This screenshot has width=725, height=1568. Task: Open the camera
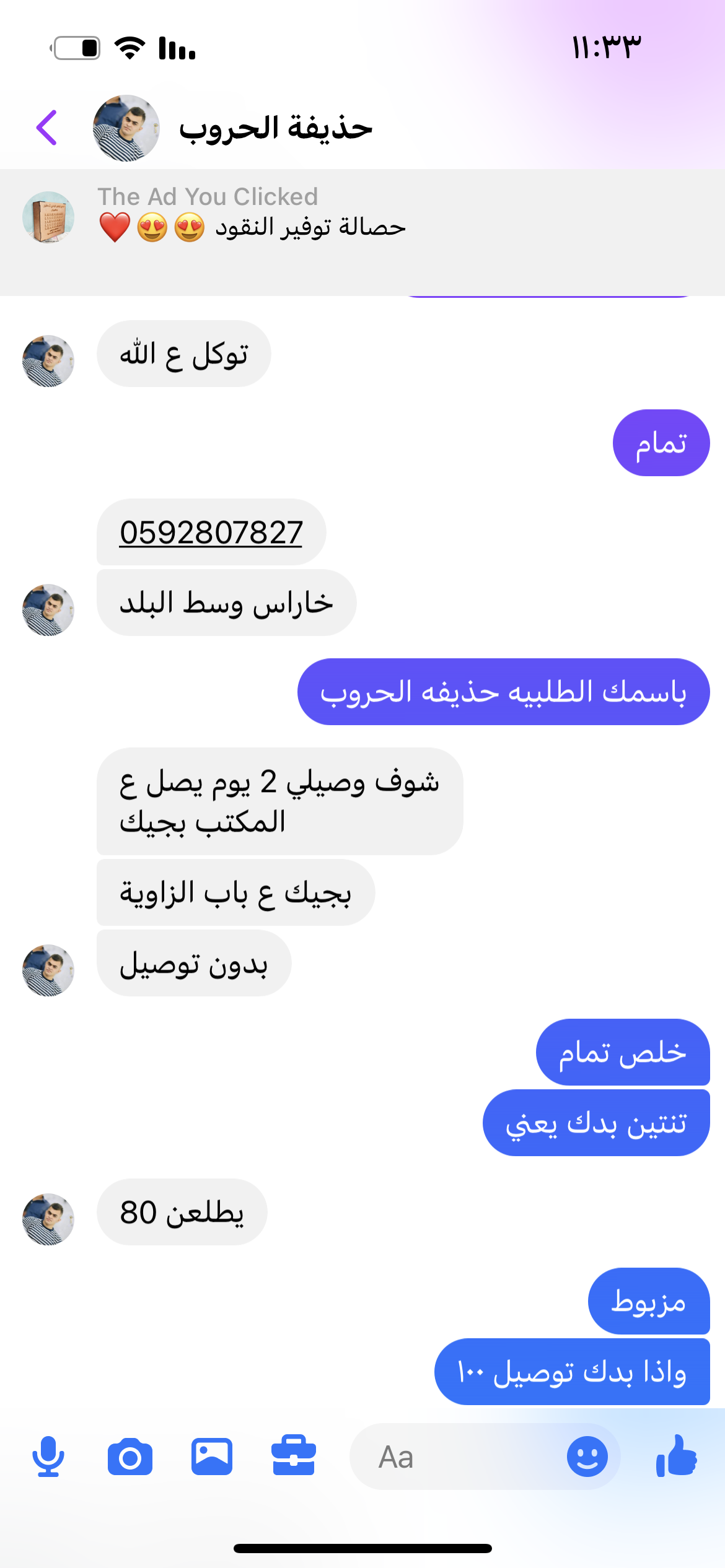(x=130, y=1457)
